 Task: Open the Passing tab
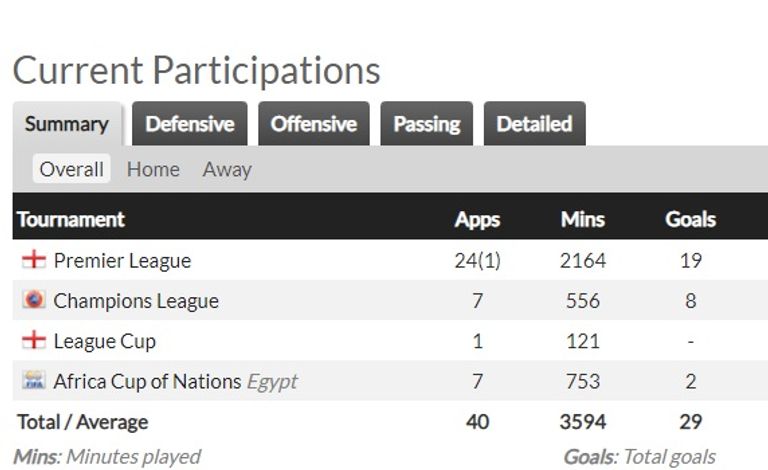coord(426,125)
